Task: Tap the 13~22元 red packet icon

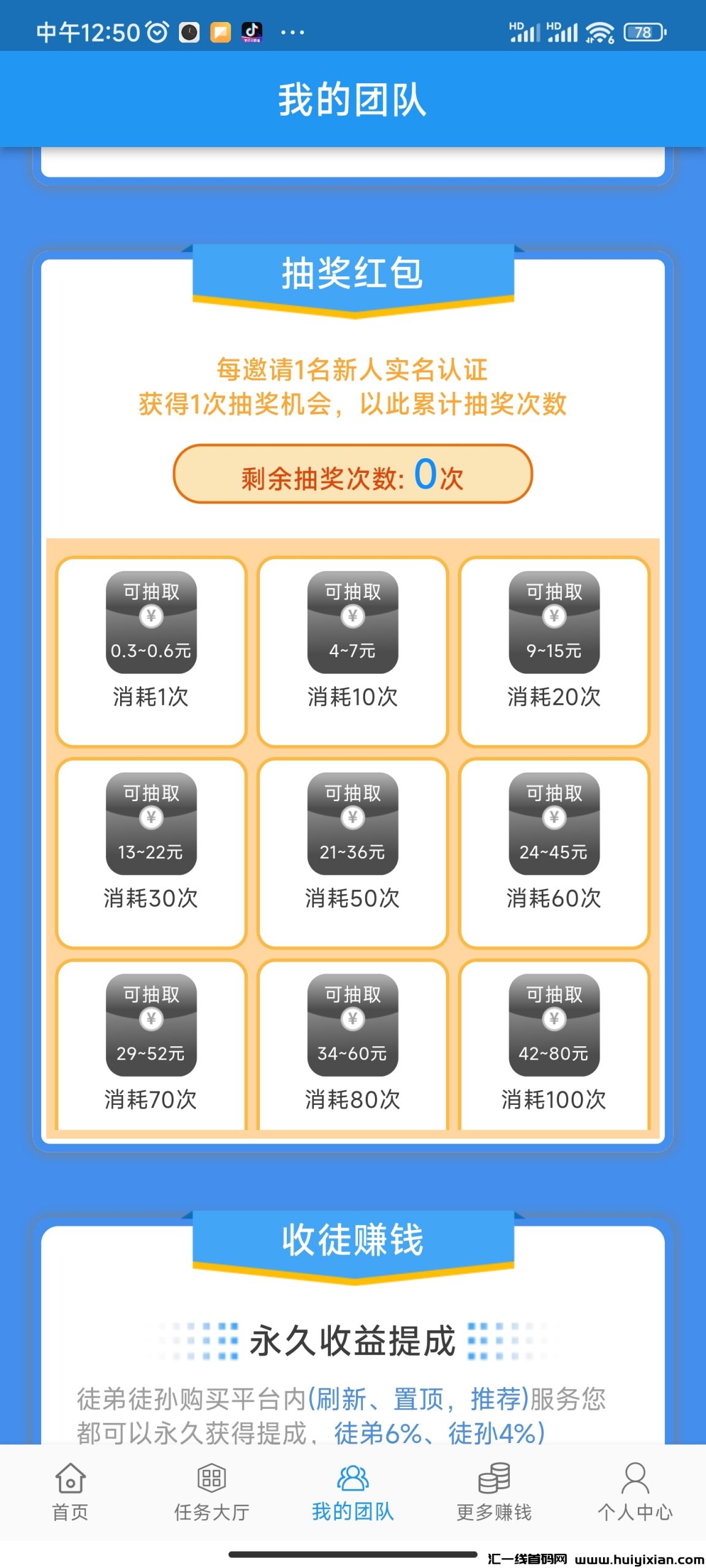Action: coord(151,824)
